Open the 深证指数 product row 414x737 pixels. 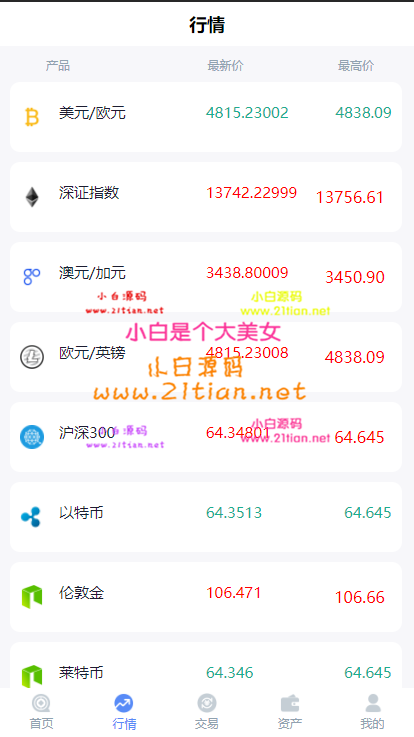click(206, 197)
